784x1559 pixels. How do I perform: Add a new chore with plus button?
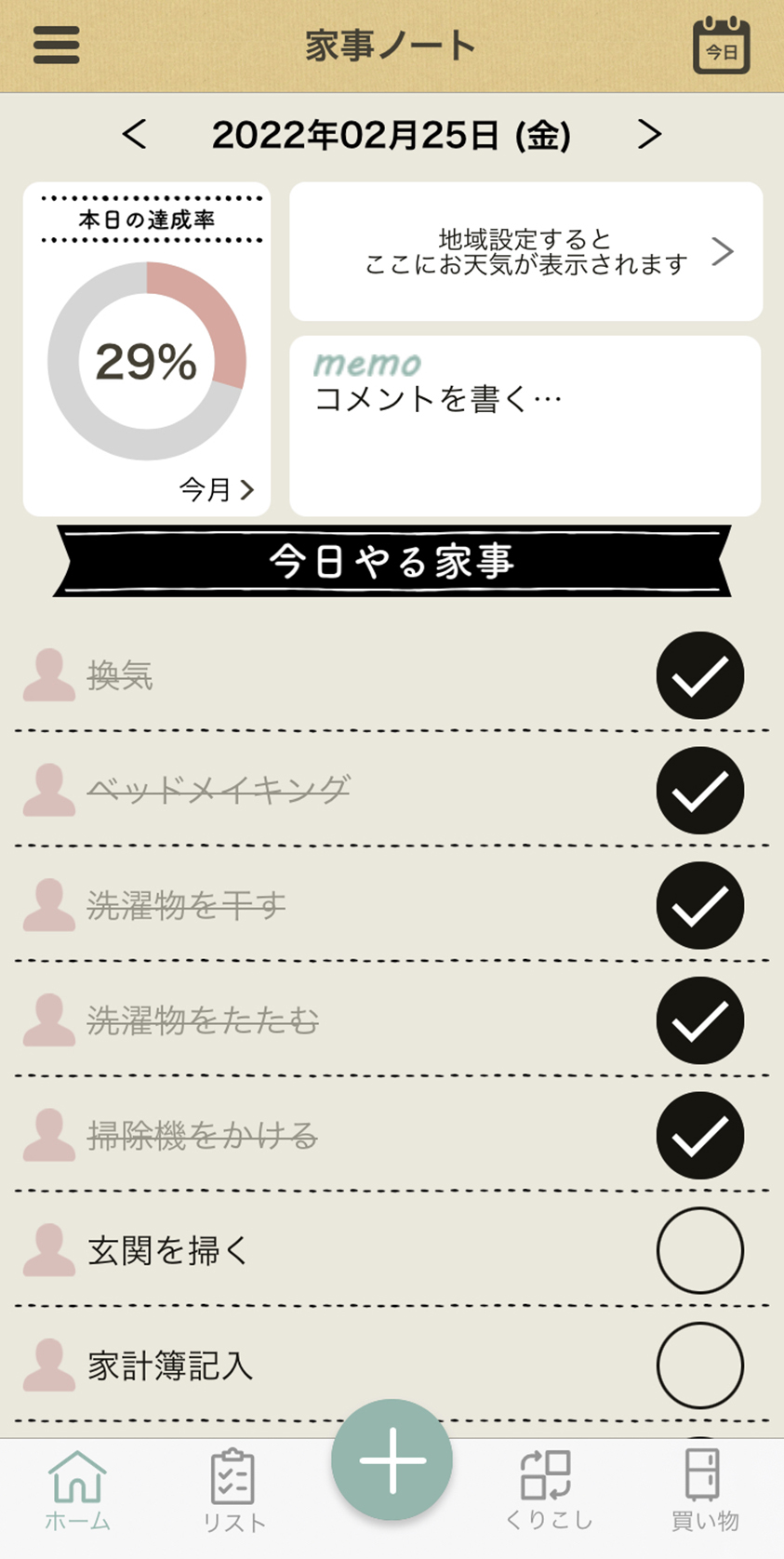392,1459
